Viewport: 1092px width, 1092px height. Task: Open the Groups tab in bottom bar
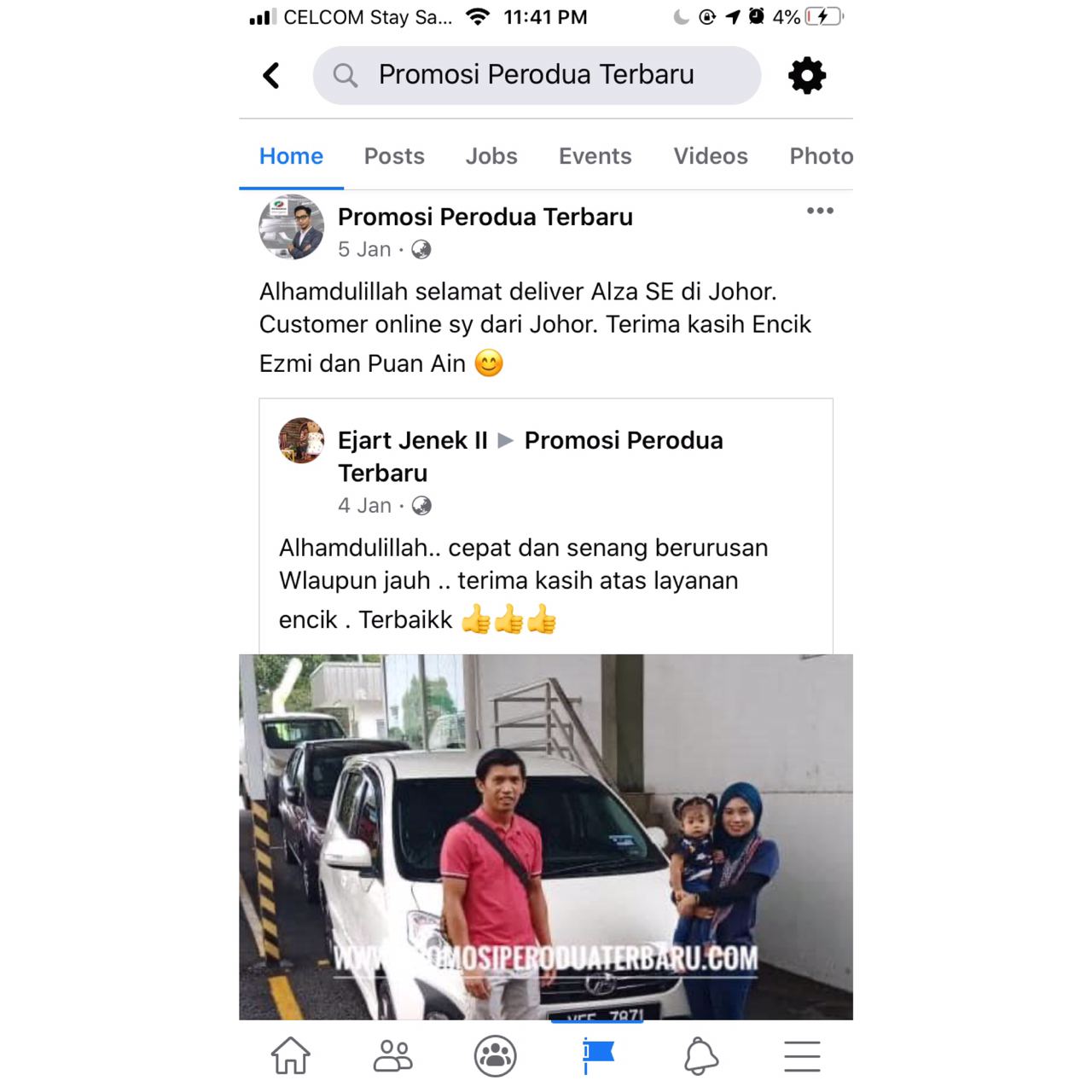(x=495, y=1055)
